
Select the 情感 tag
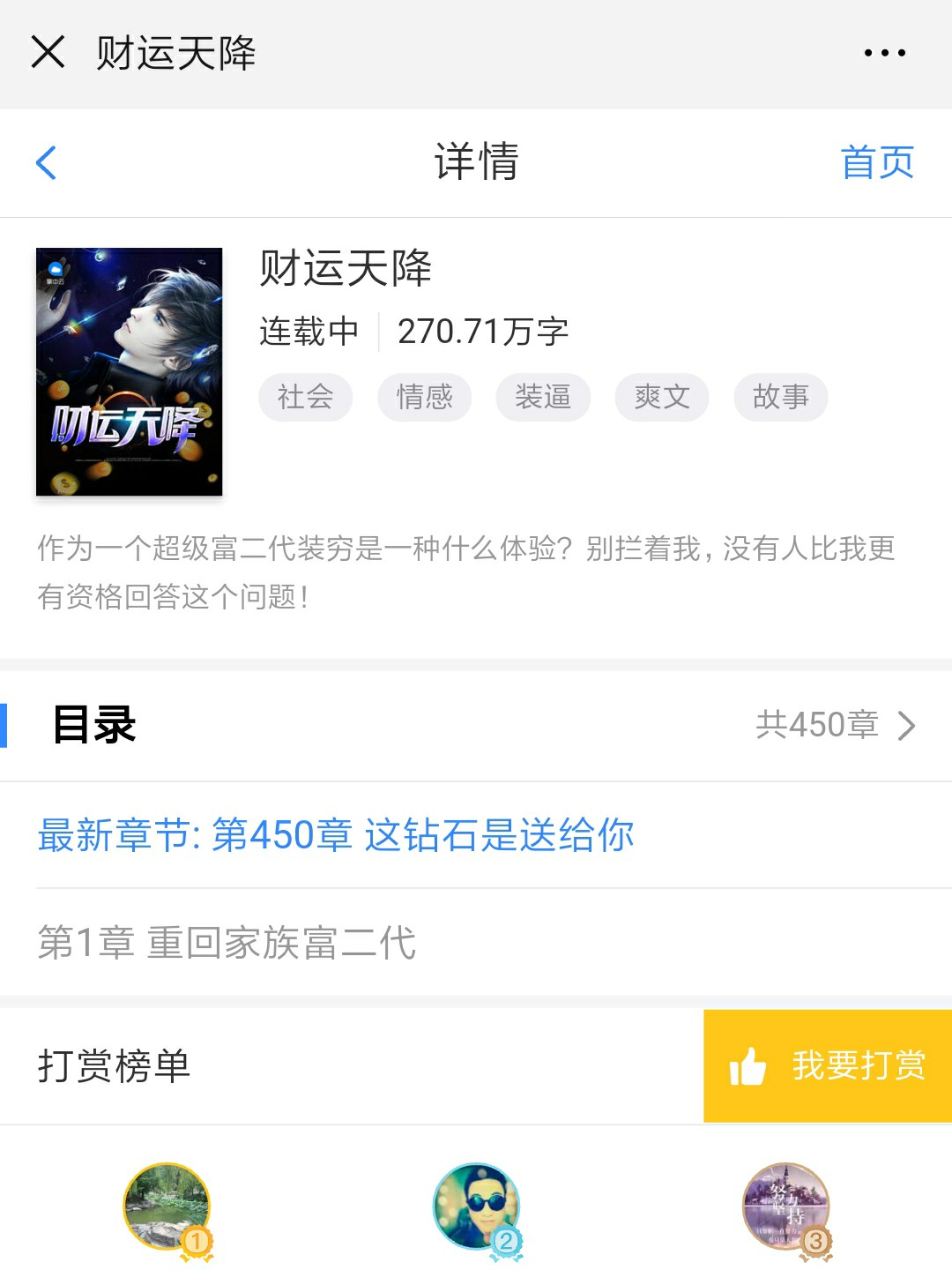[424, 397]
